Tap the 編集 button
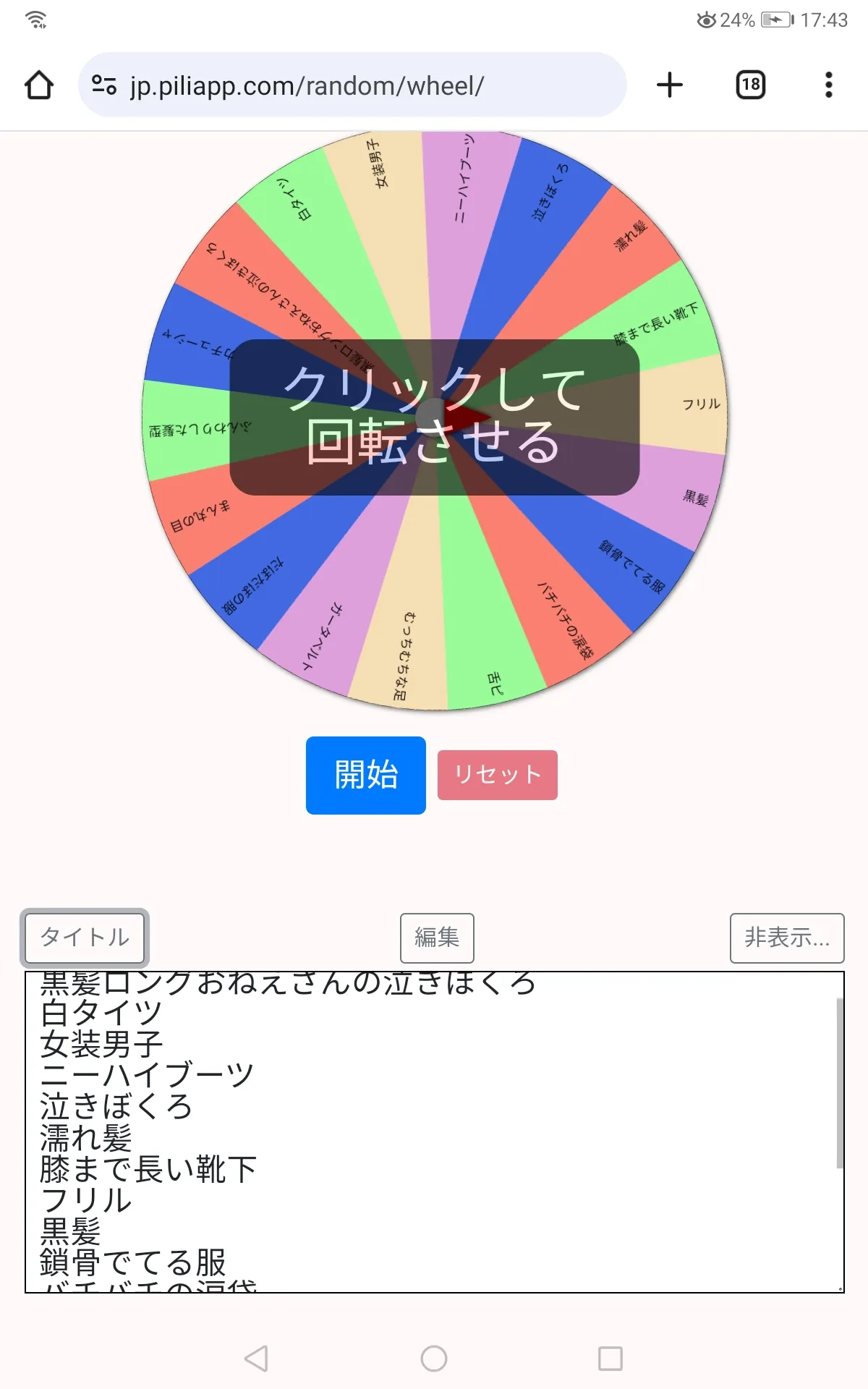Screen dimensions: 868x1389 (x=437, y=938)
